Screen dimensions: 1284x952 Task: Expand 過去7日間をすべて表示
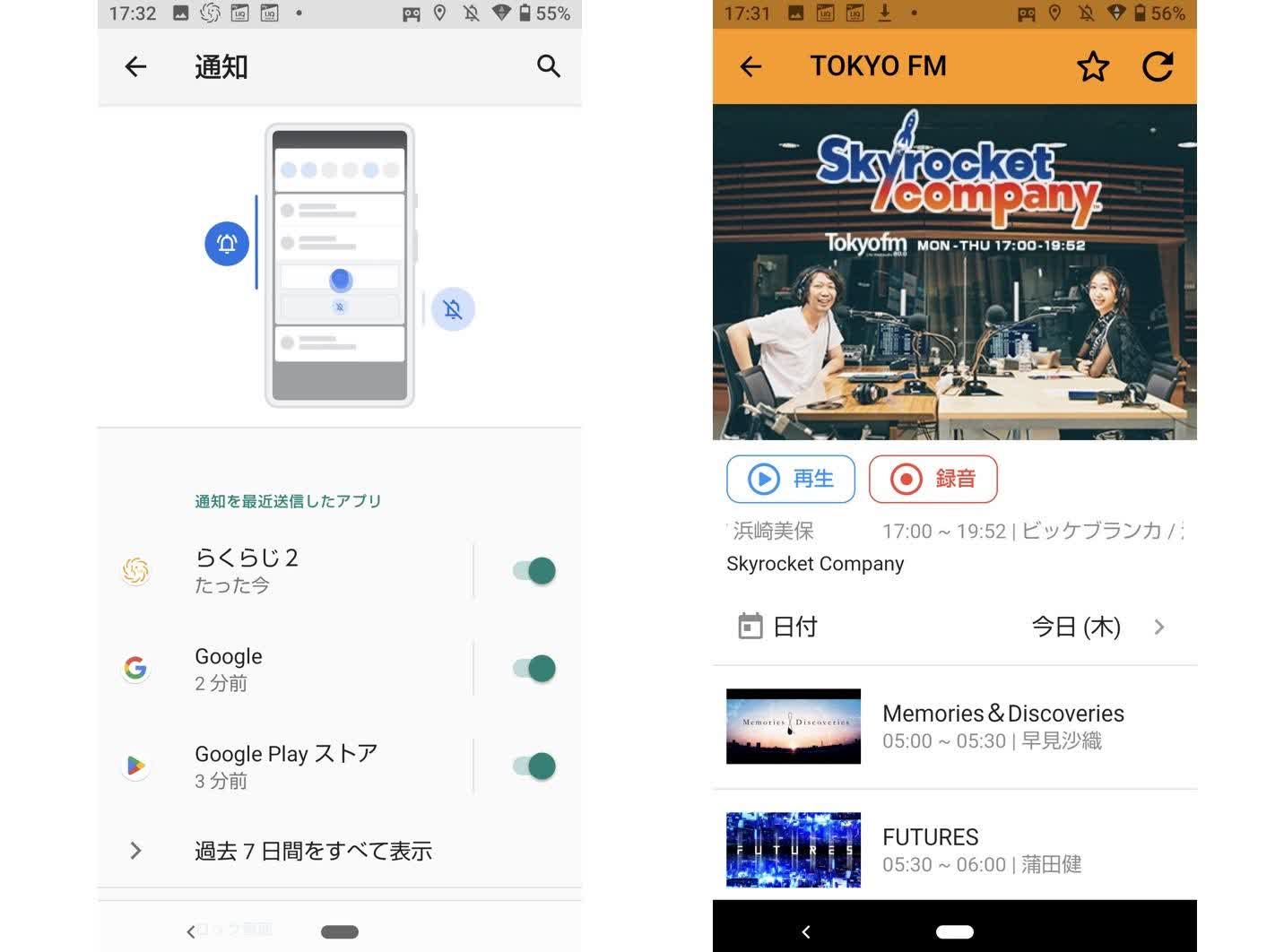[312, 851]
